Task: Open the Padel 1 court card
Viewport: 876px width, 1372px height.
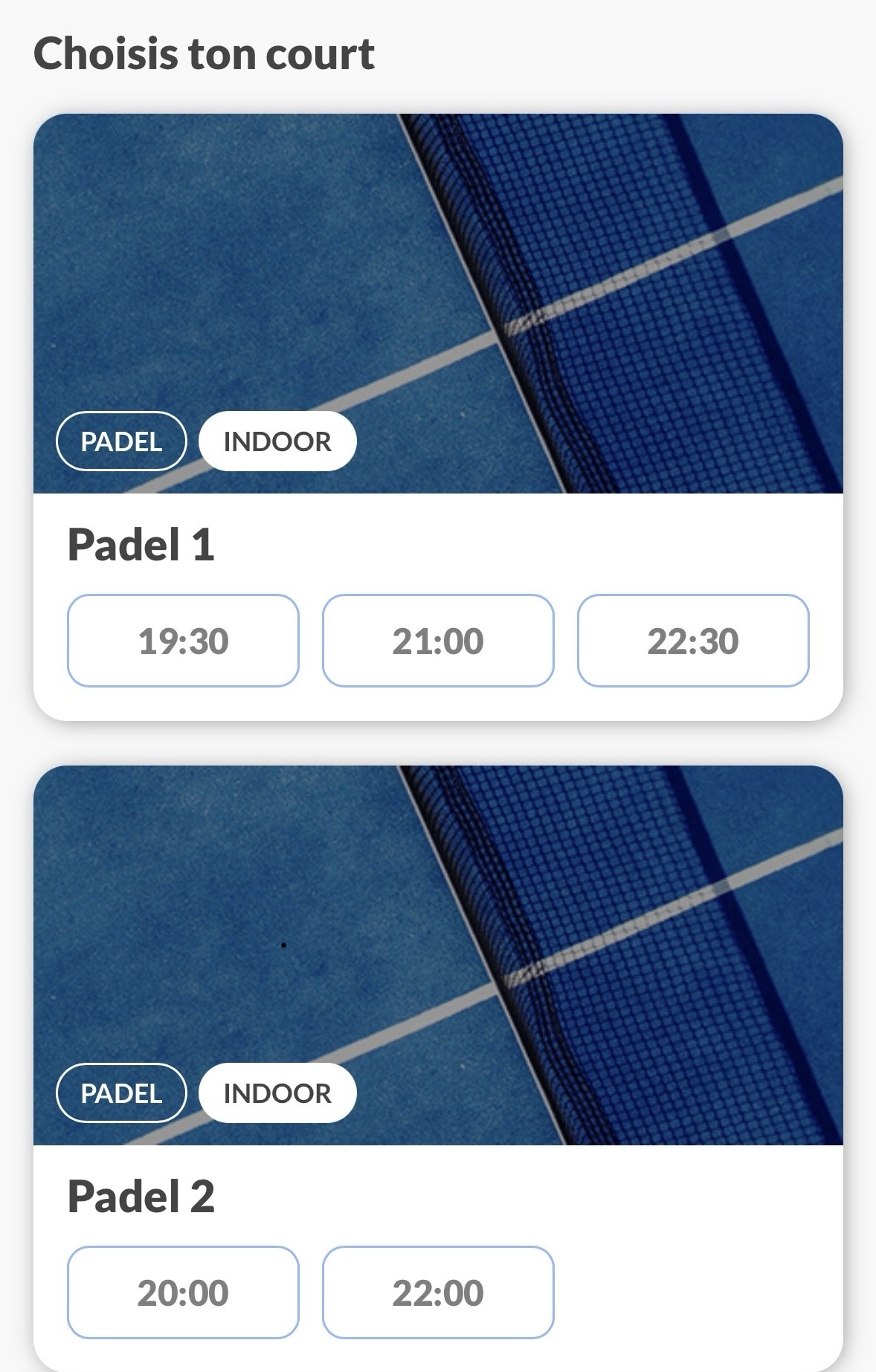Action: [438, 303]
